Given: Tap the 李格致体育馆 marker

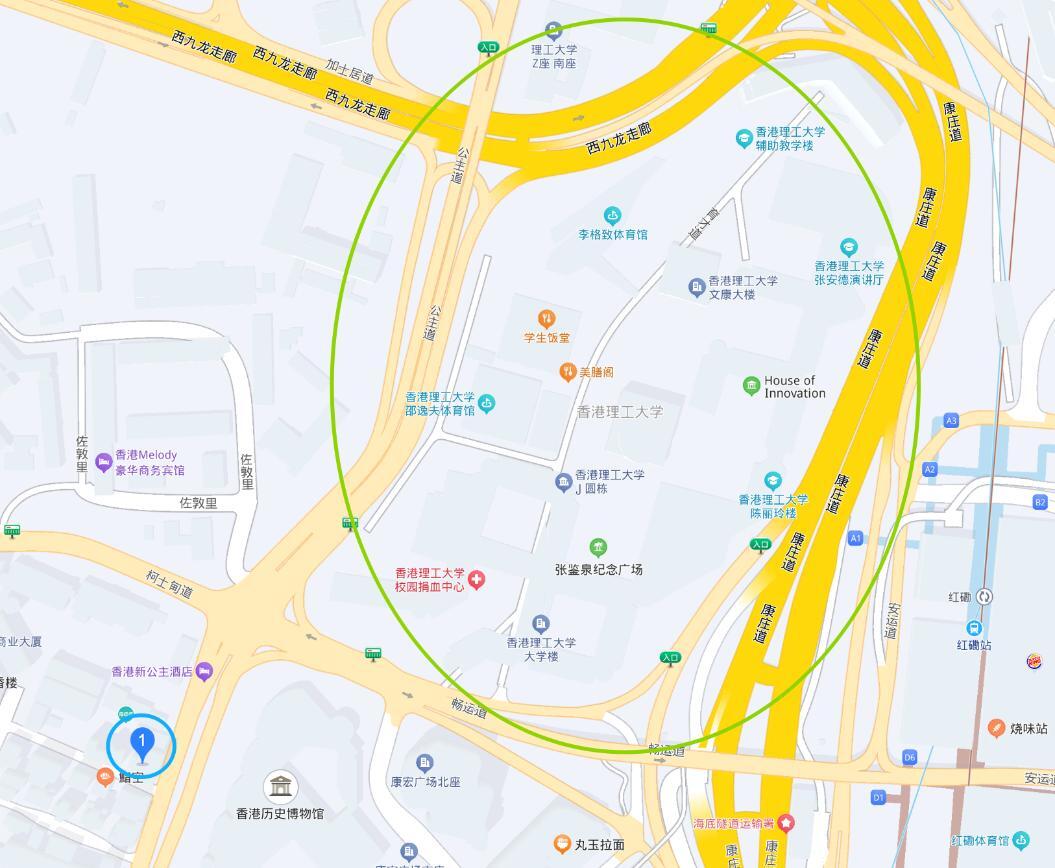Looking at the screenshot, I should click(612, 215).
